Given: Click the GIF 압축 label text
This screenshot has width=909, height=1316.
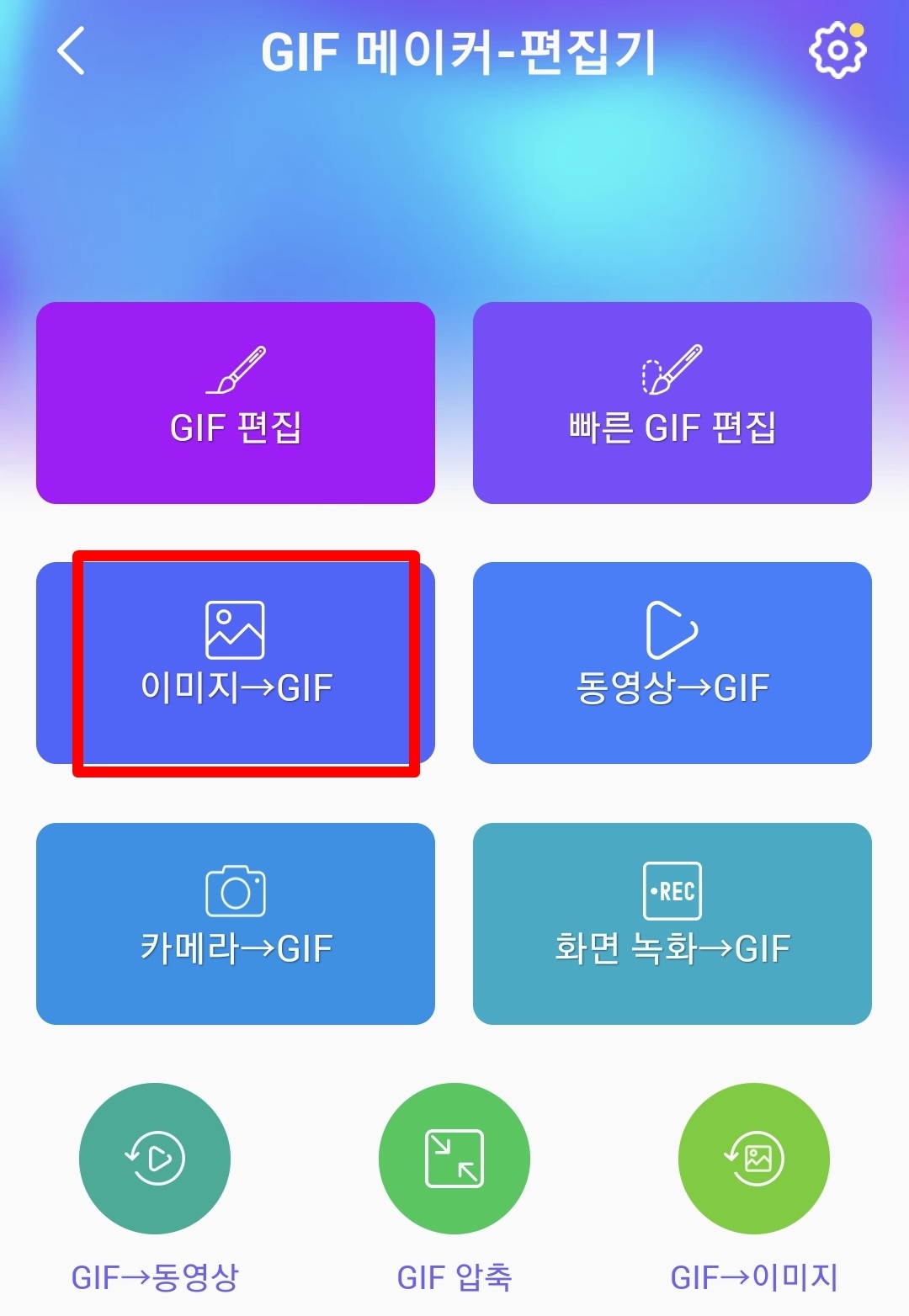Looking at the screenshot, I should [454, 1276].
